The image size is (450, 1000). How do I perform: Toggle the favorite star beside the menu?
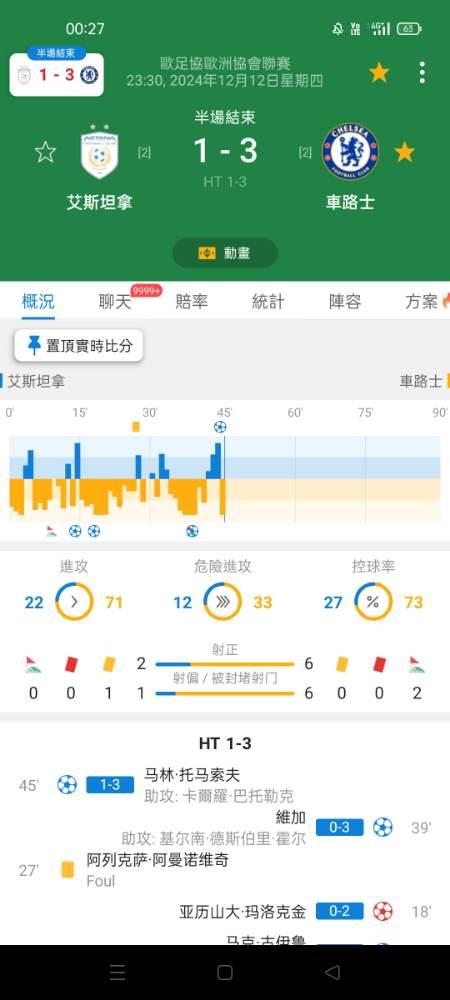pos(379,73)
